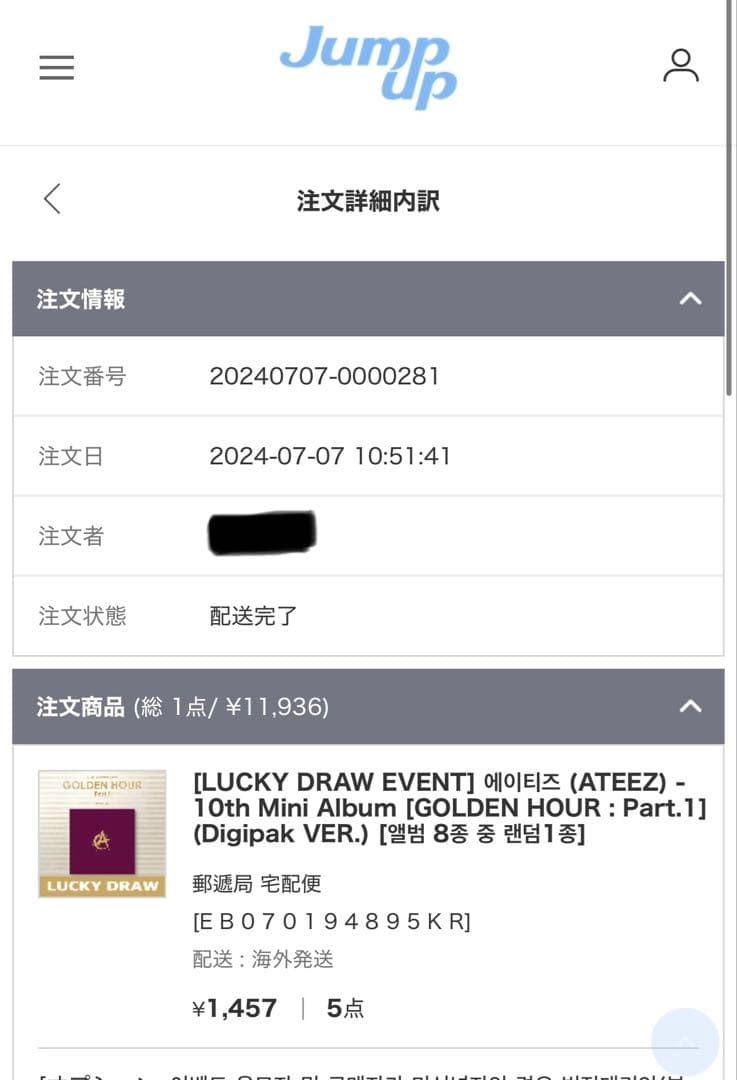Open the hamburger menu

(x=57, y=67)
